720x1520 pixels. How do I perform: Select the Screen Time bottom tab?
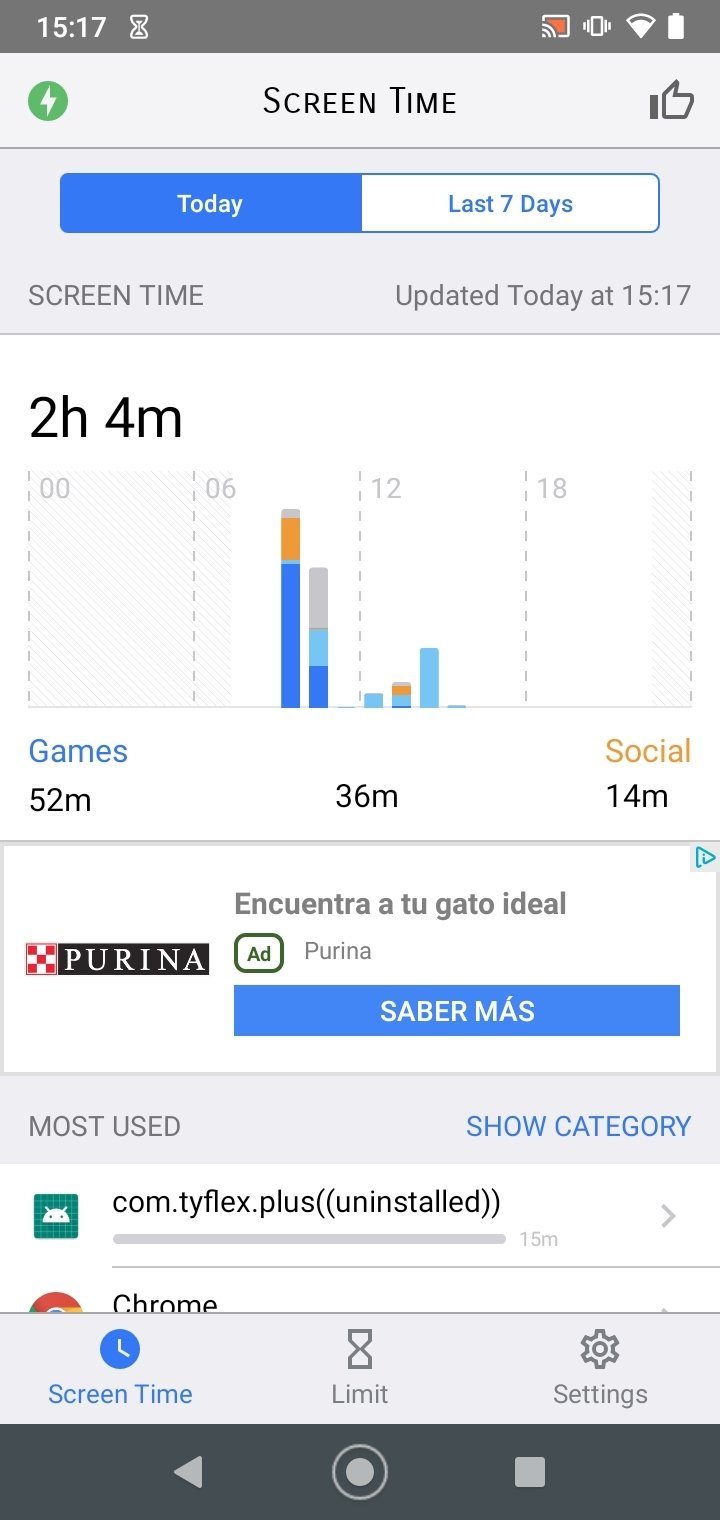click(x=120, y=1369)
